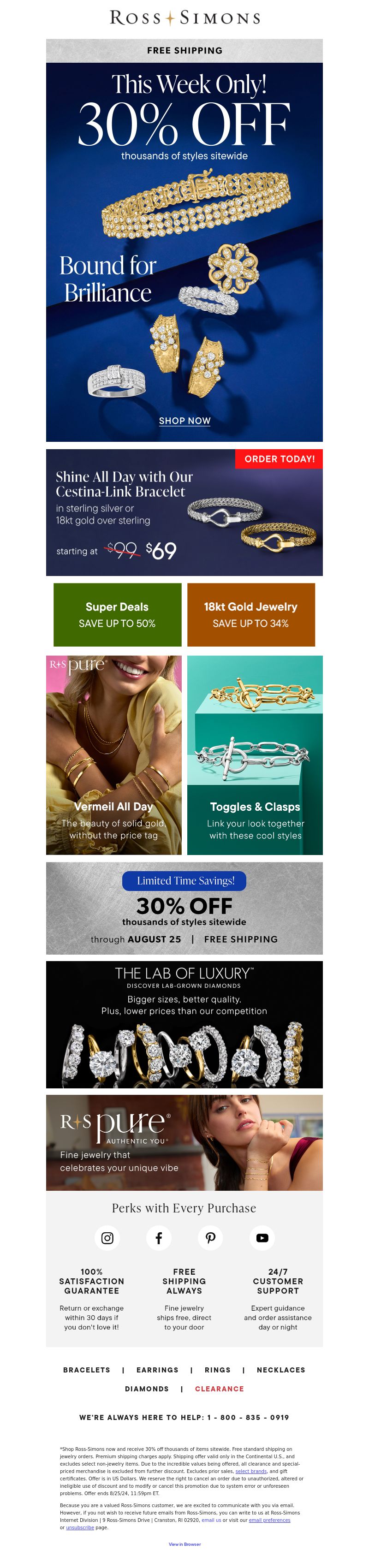Open the Cestina-Link Bracelet banner

(x=184, y=512)
